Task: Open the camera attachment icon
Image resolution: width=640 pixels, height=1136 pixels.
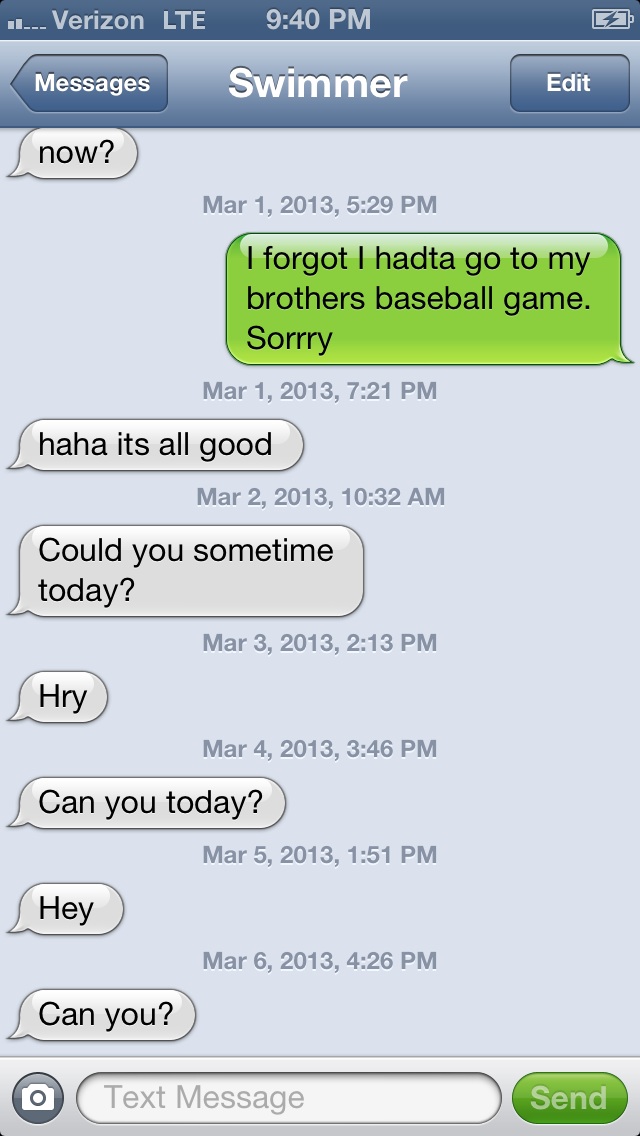Action: [37, 1098]
